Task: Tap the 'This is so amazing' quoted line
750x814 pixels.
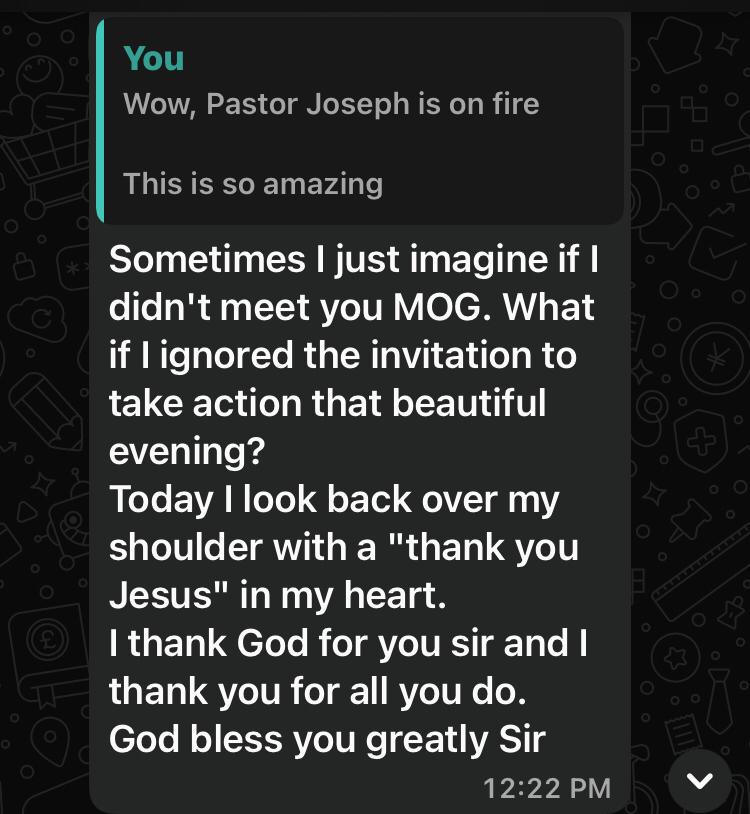Action: click(253, 183)
